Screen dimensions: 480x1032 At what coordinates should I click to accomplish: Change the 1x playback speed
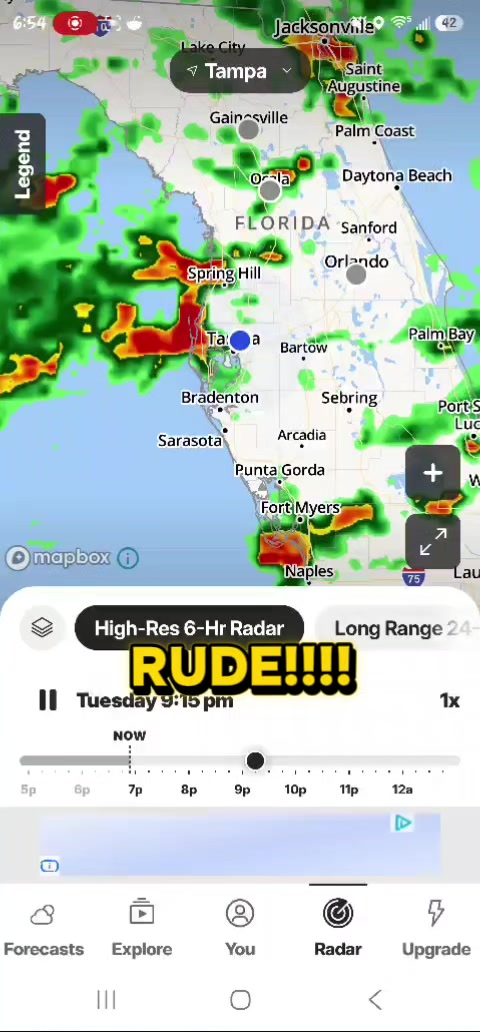pos(449,700)
